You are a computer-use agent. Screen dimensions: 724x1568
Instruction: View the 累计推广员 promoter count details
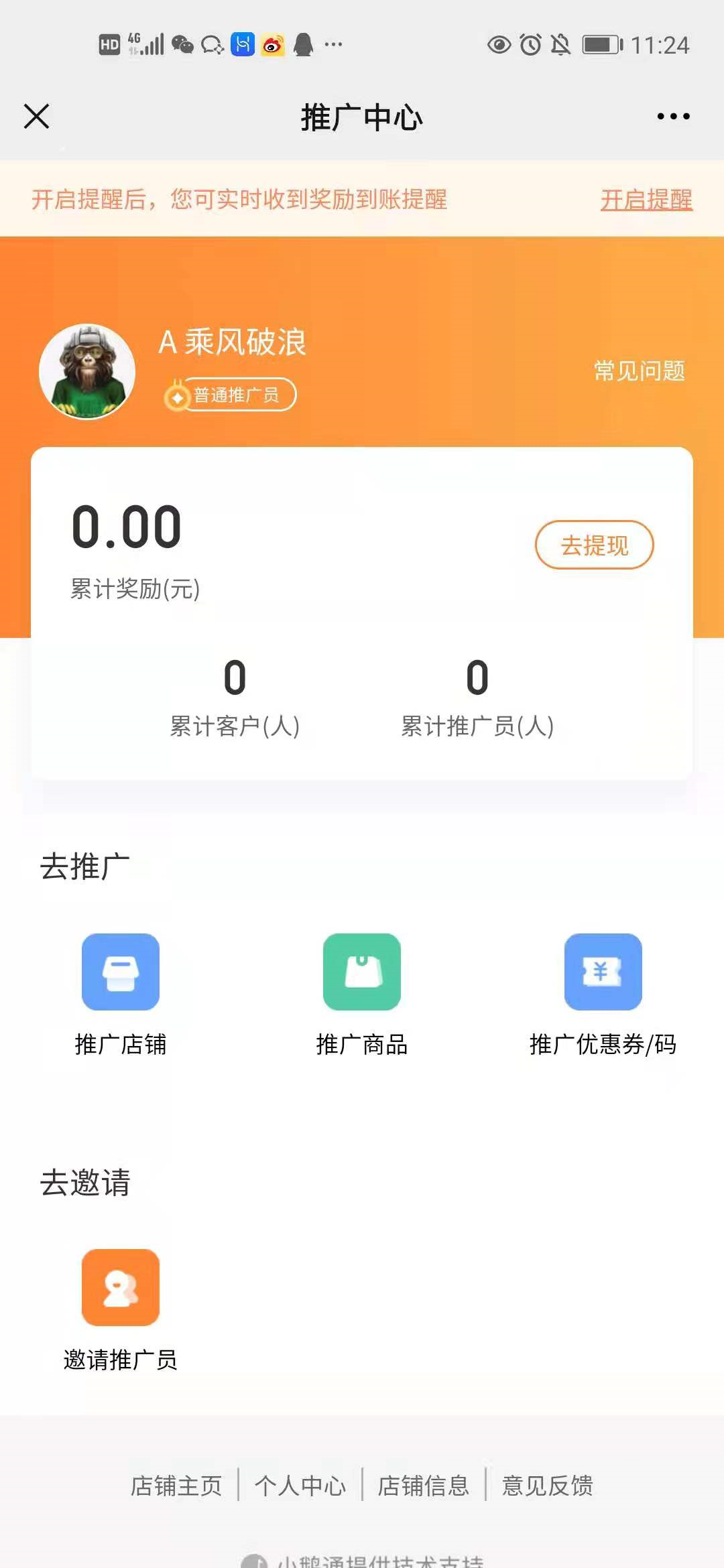[x=477, y=697]
